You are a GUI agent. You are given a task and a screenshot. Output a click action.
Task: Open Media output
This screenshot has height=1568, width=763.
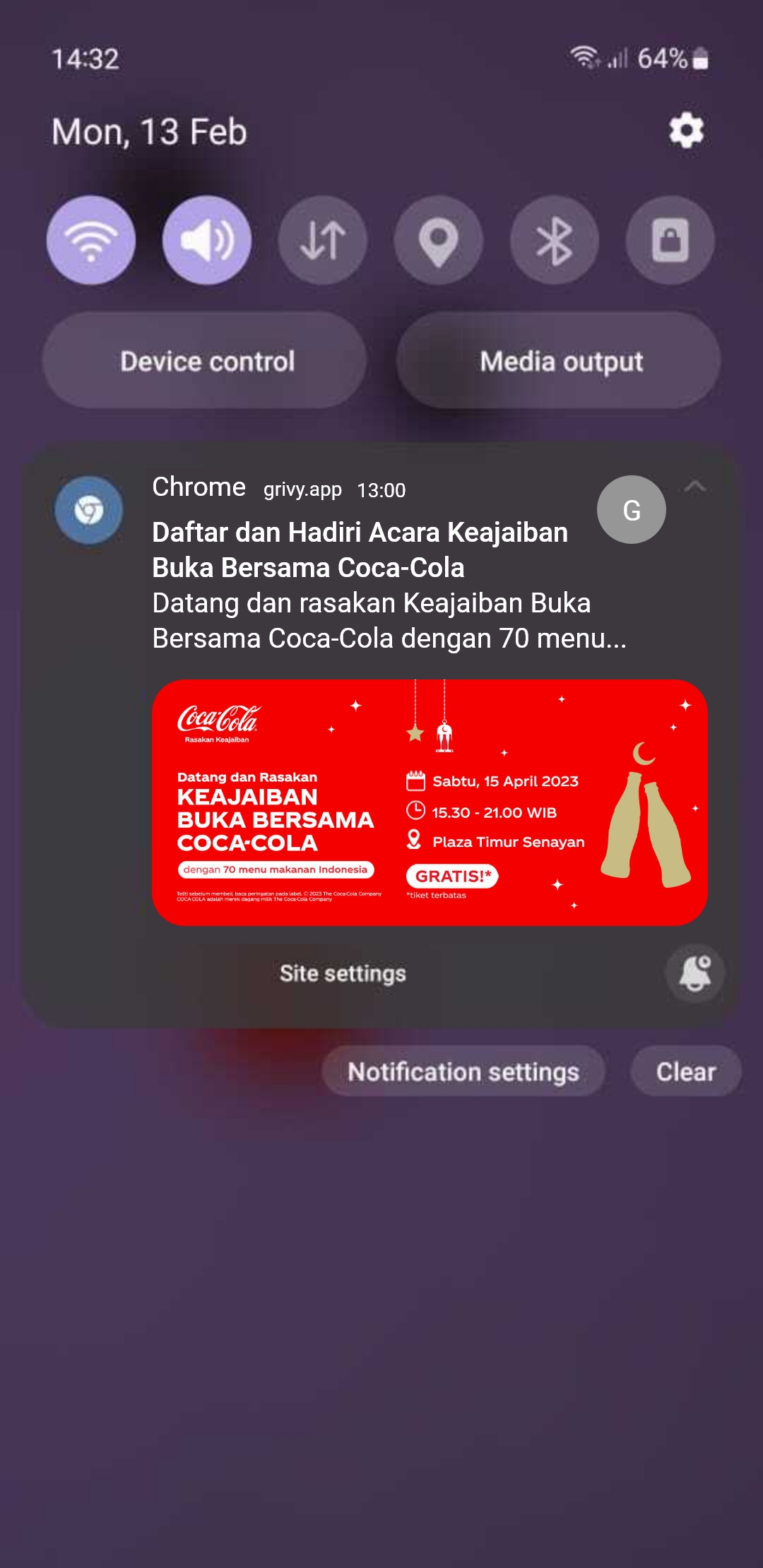pos(560,361)
